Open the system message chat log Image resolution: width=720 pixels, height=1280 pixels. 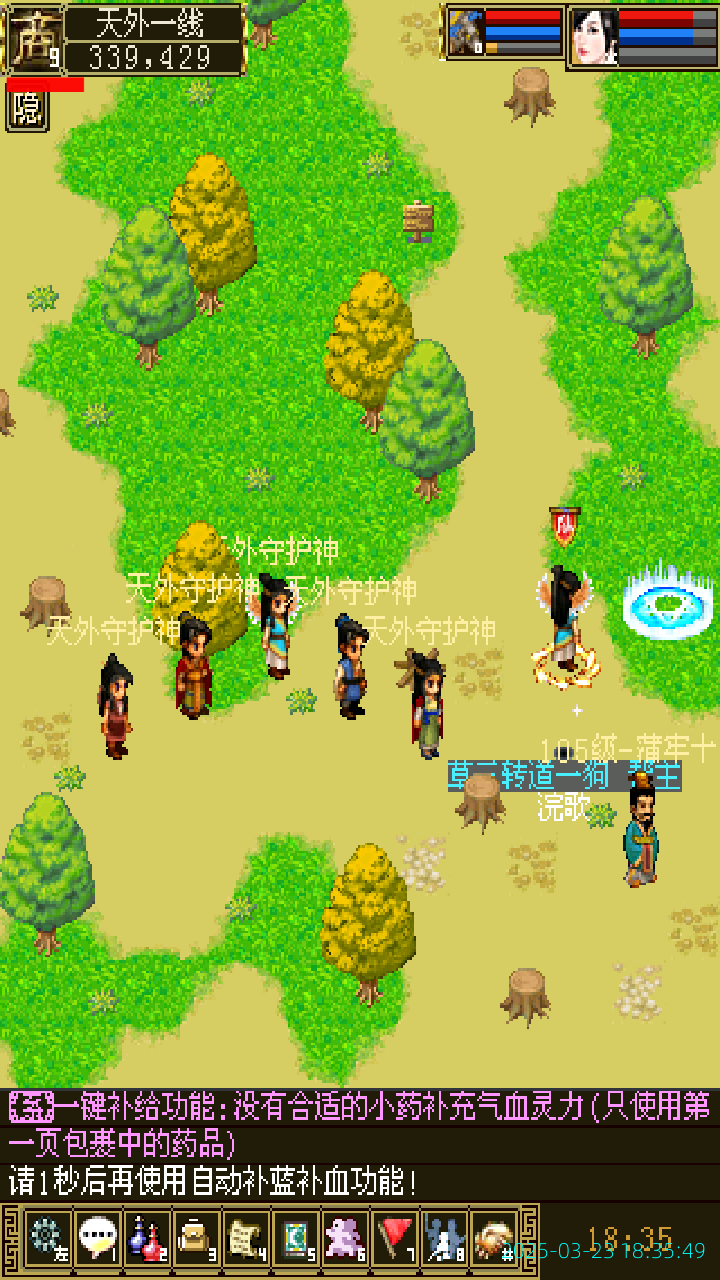[360, 1142]
